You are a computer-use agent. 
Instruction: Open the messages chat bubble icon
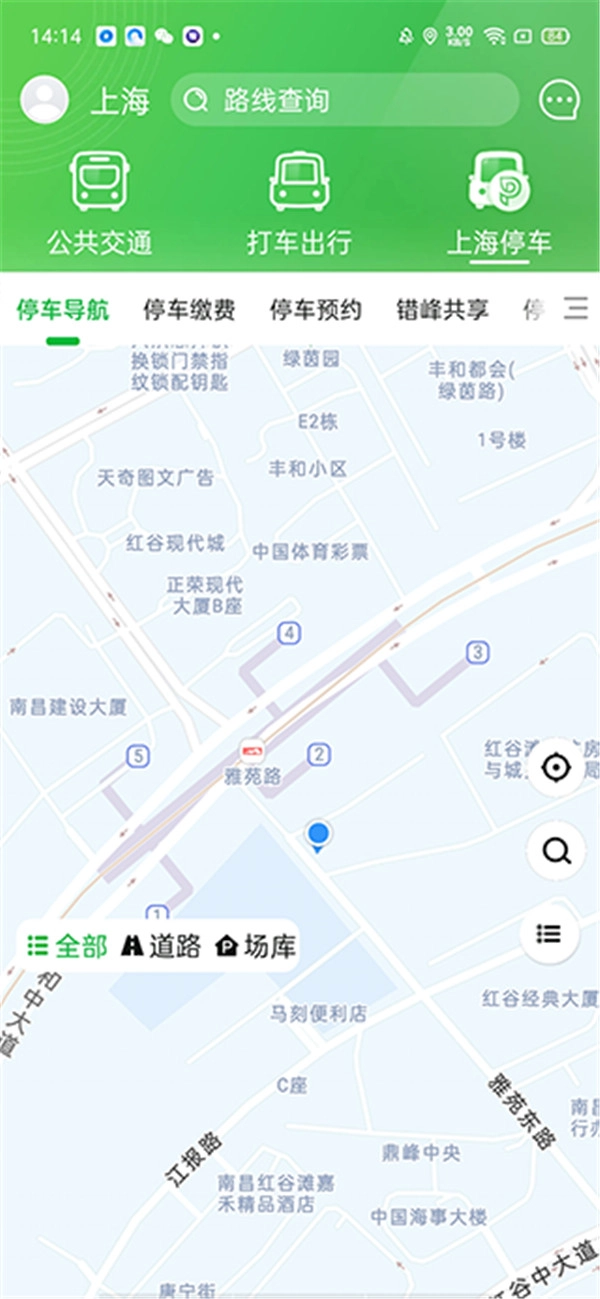(559, 100)
